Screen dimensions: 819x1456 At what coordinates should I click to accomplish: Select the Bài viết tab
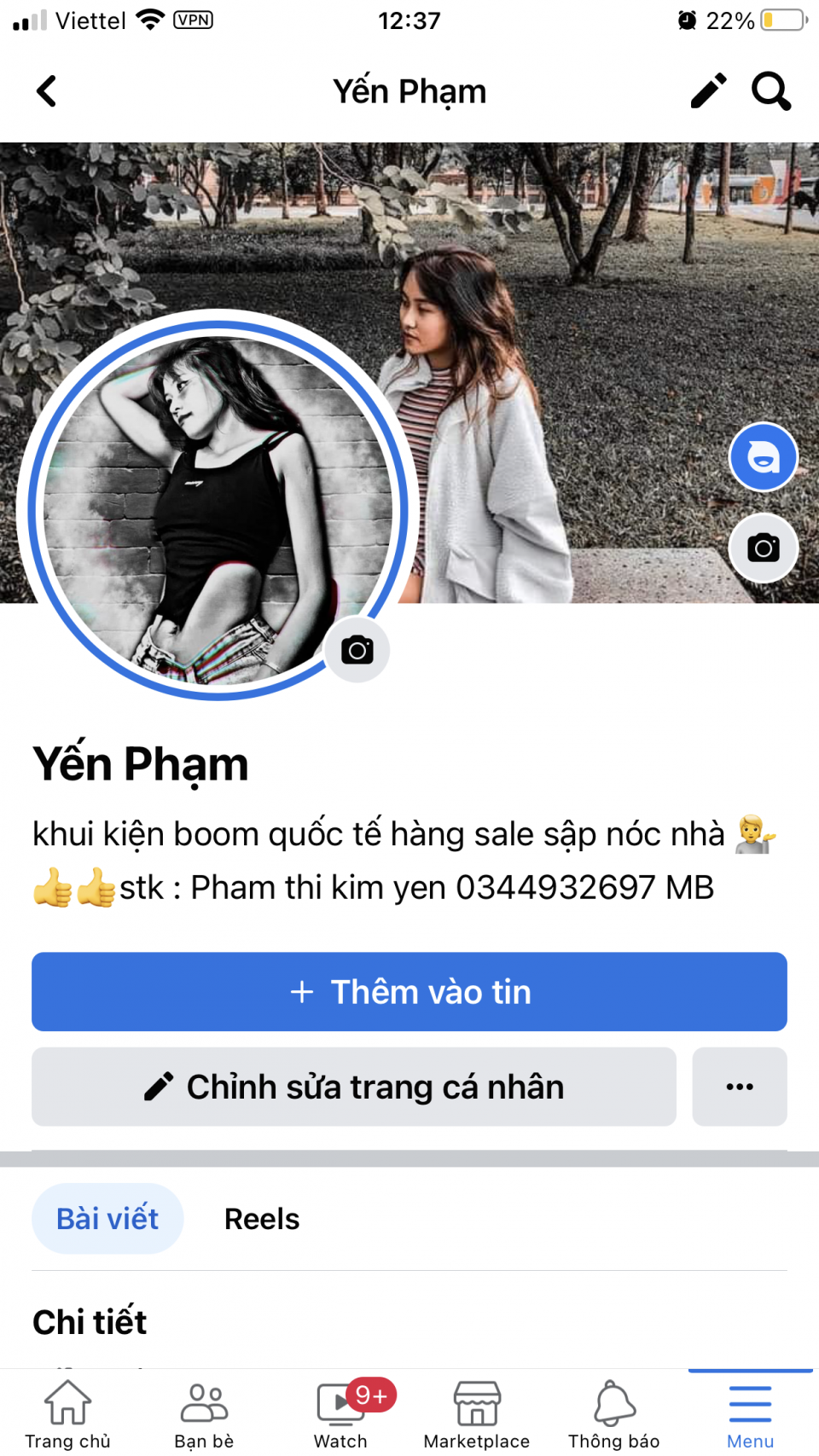click(x=107, y=1219)
